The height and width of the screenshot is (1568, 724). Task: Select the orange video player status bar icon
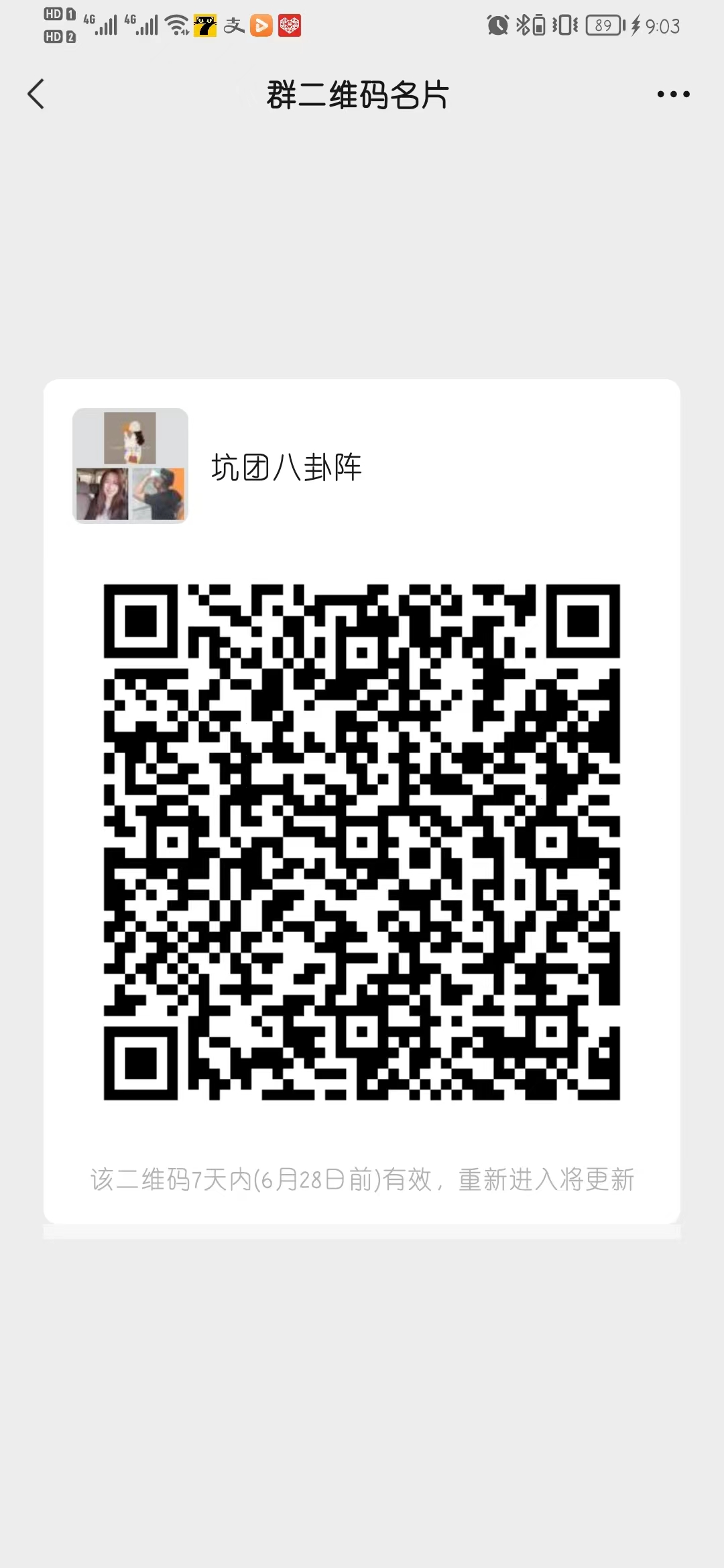261,25
